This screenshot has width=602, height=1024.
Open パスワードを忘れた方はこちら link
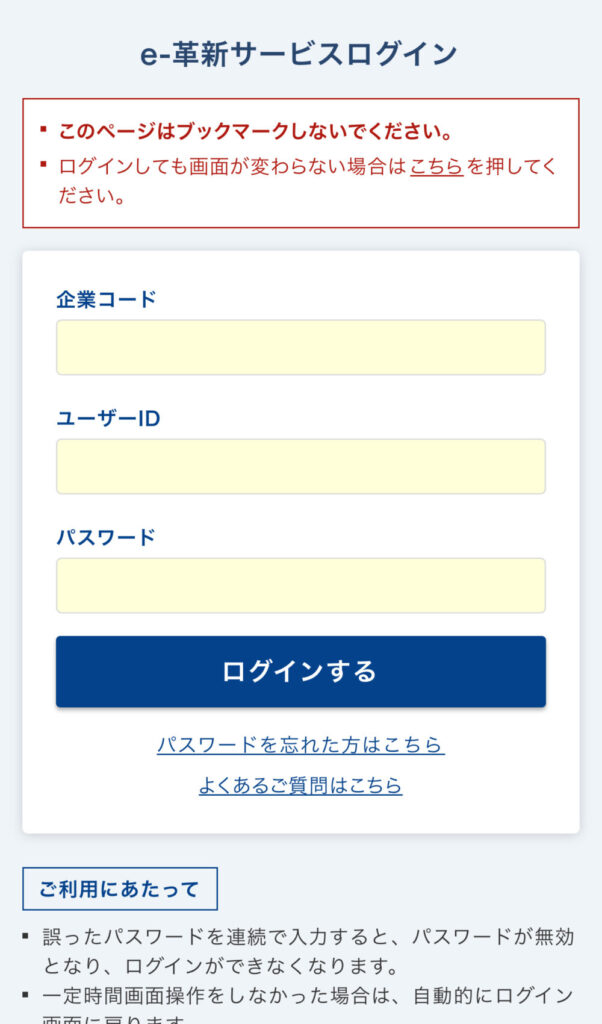click(x=301, y=744)
